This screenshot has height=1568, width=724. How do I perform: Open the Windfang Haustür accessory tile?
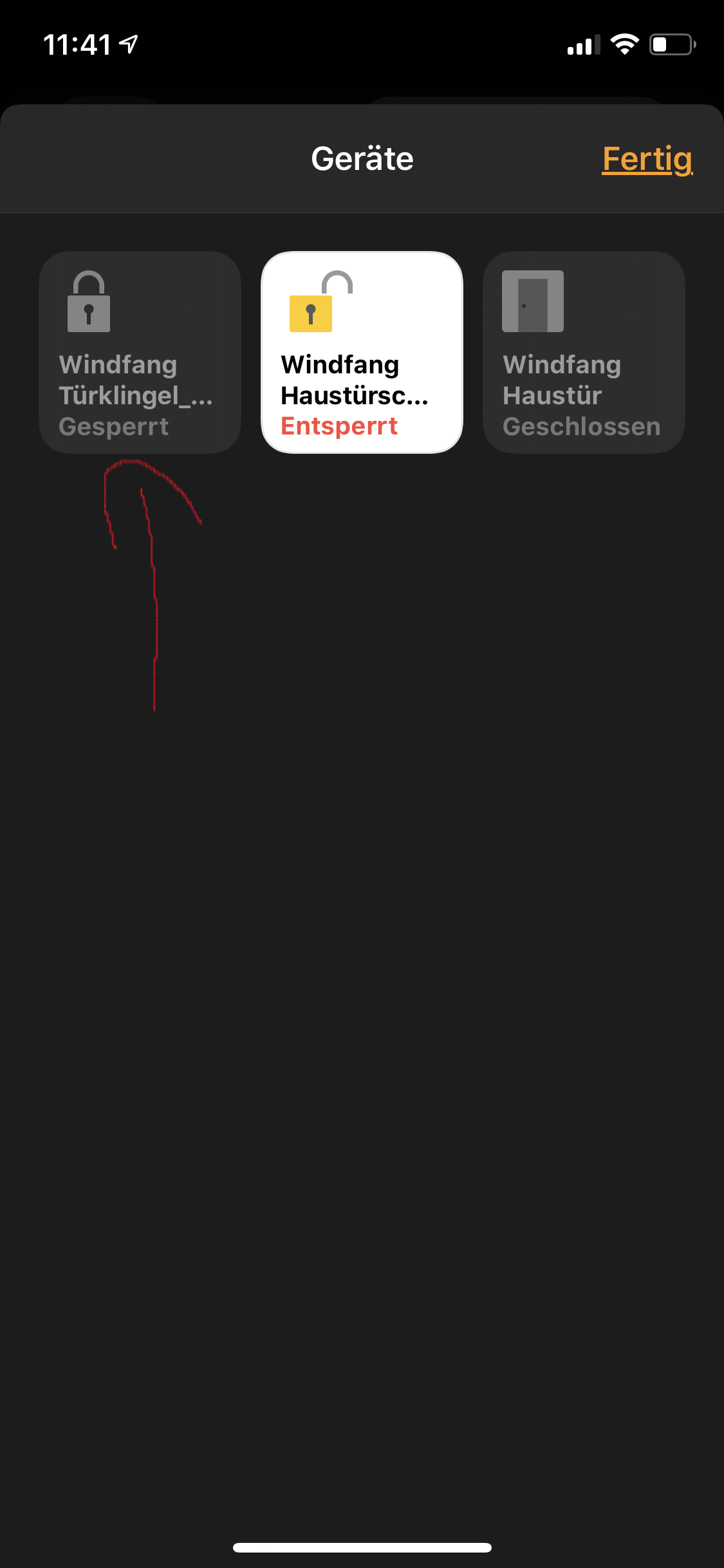[582, 351]
